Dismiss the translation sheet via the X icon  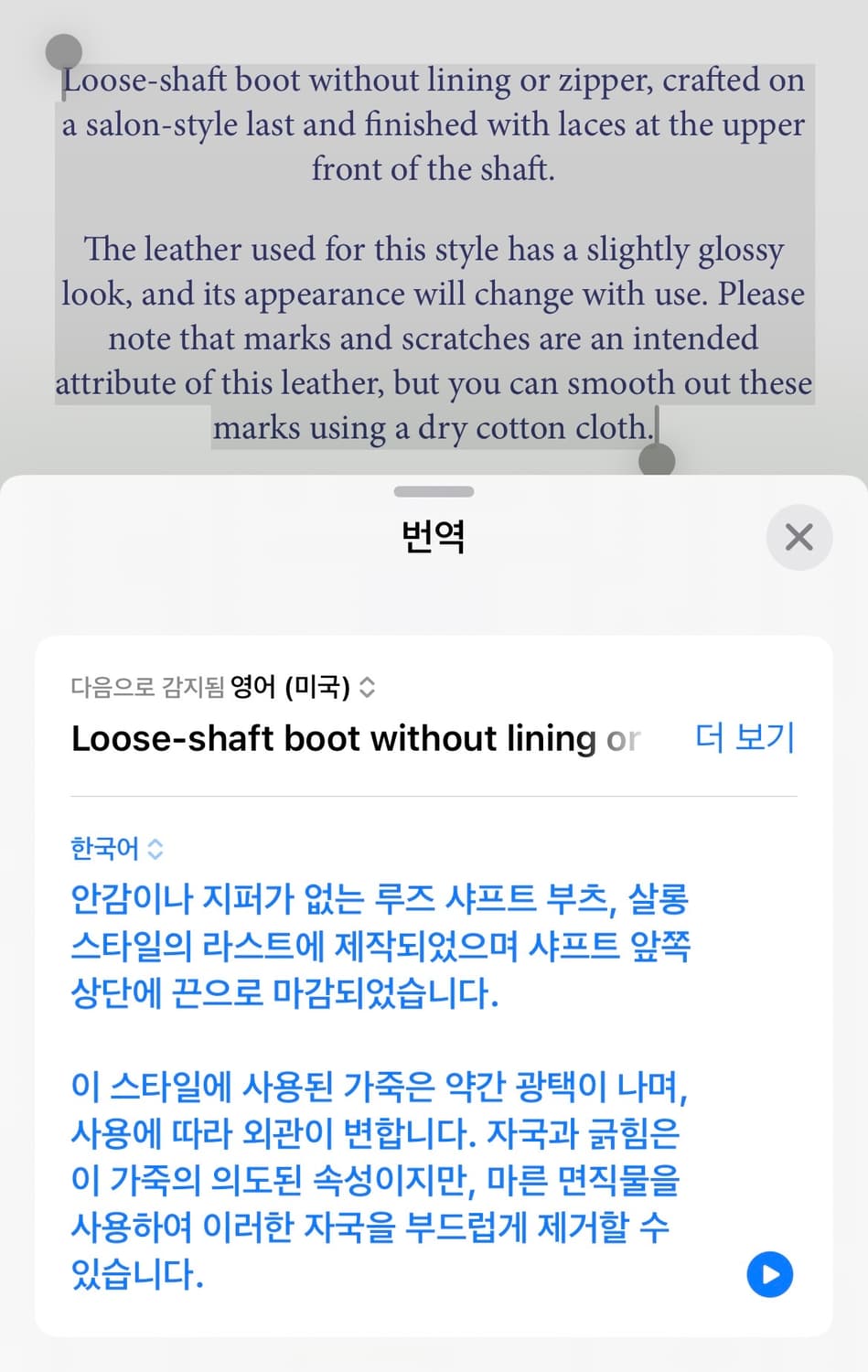(x=798, y=537)
